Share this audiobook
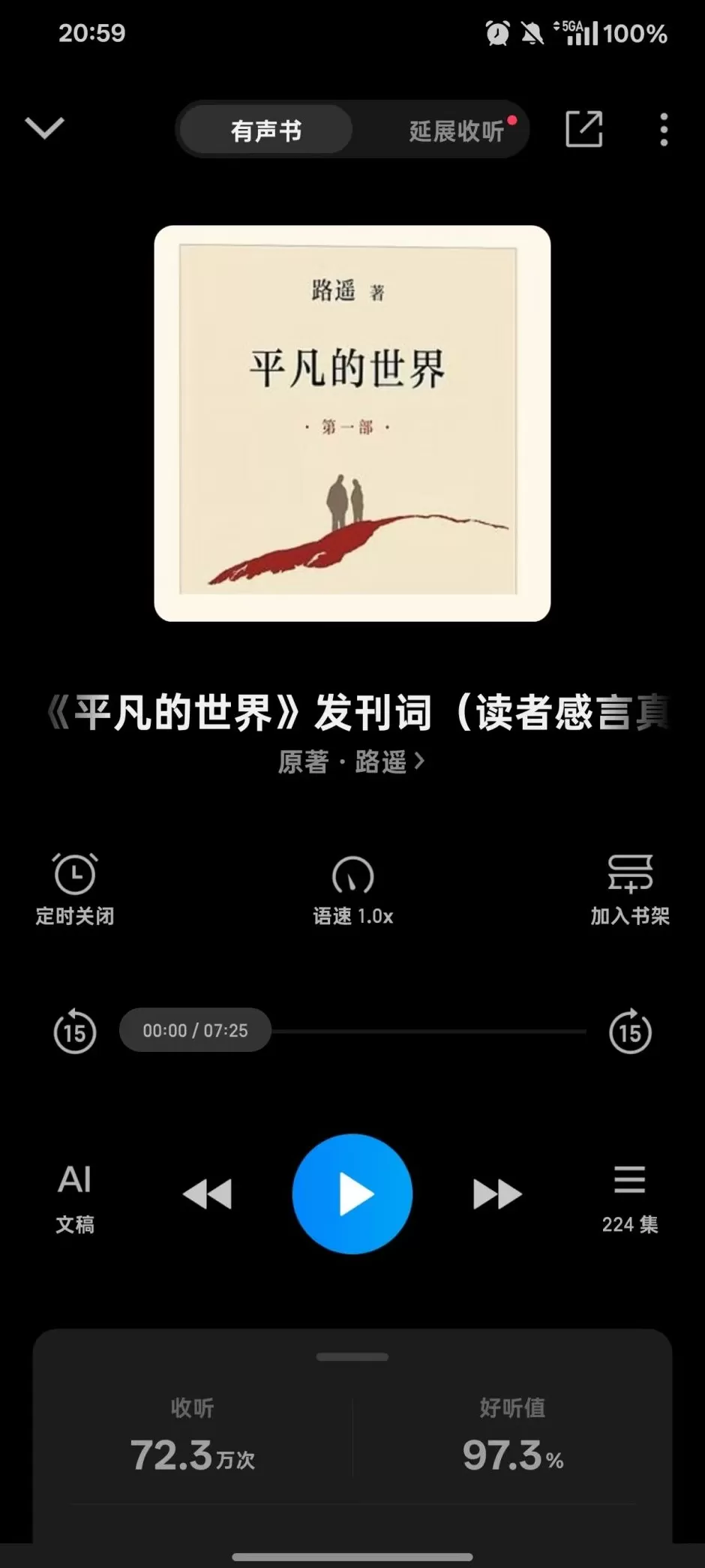 (583, 129)
